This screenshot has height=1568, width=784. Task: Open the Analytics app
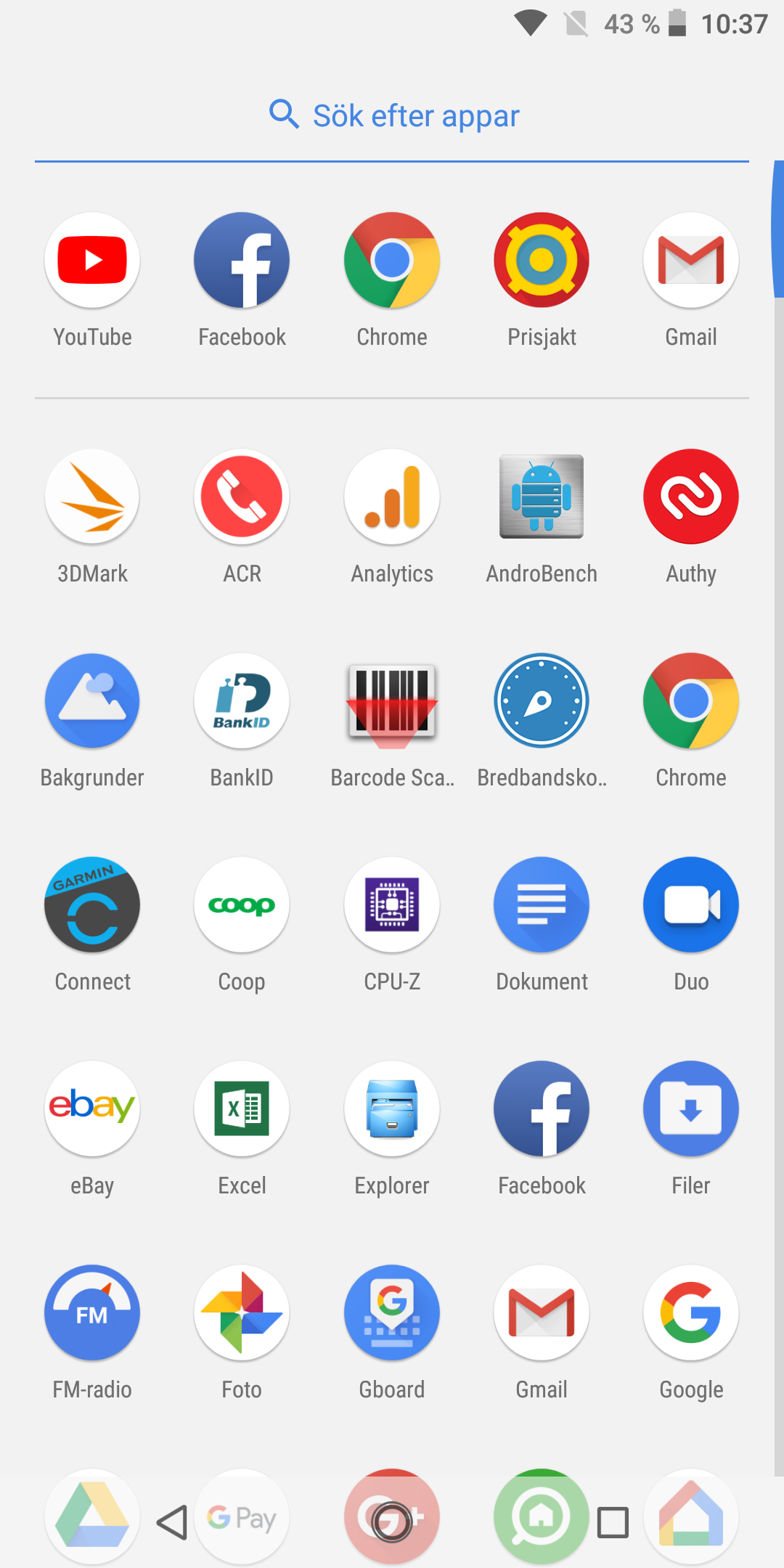(x=392, y=497)
